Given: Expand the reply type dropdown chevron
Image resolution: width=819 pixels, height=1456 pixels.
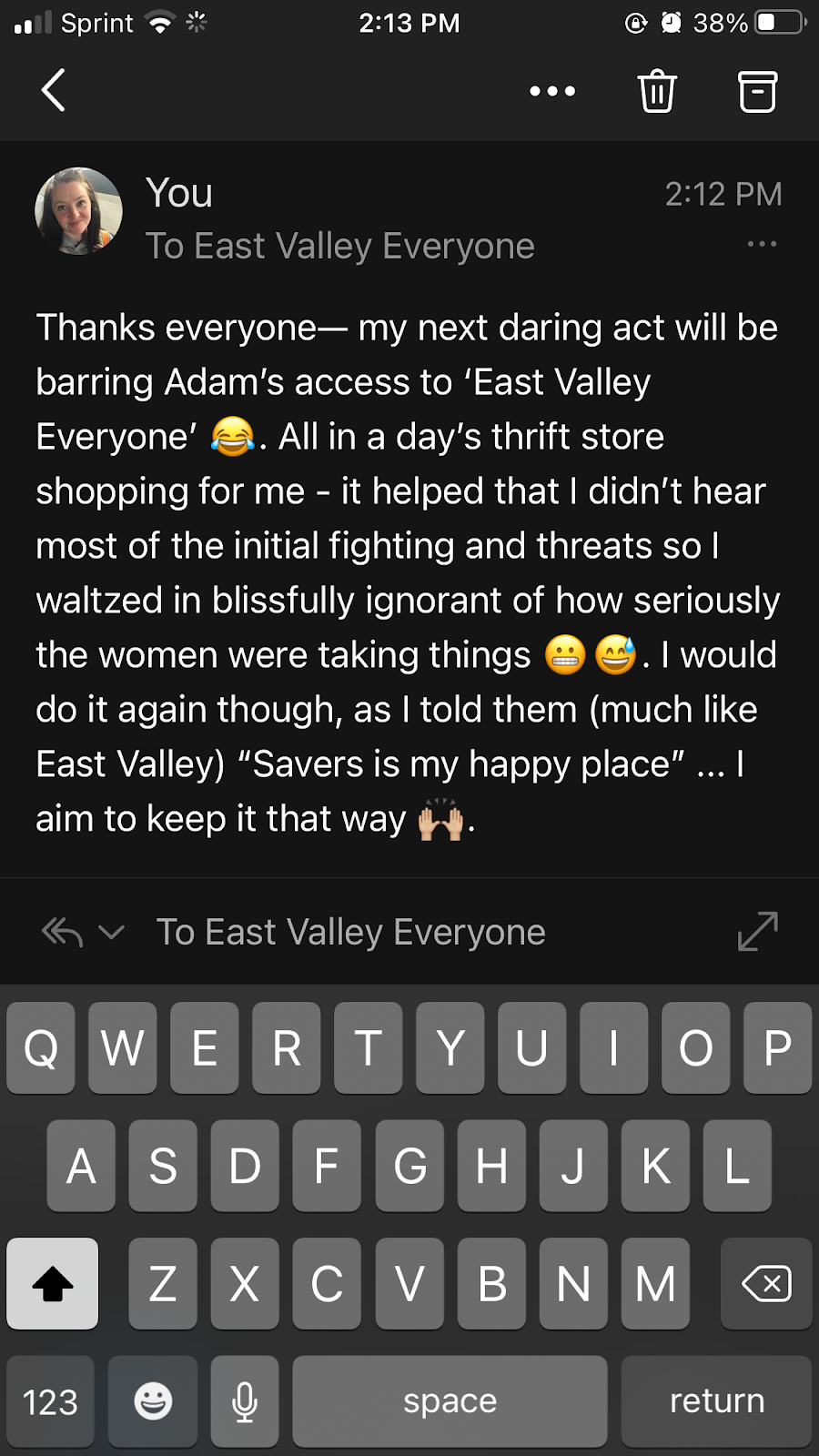Looking at the screenshot, I should click(x=111, y=932).
